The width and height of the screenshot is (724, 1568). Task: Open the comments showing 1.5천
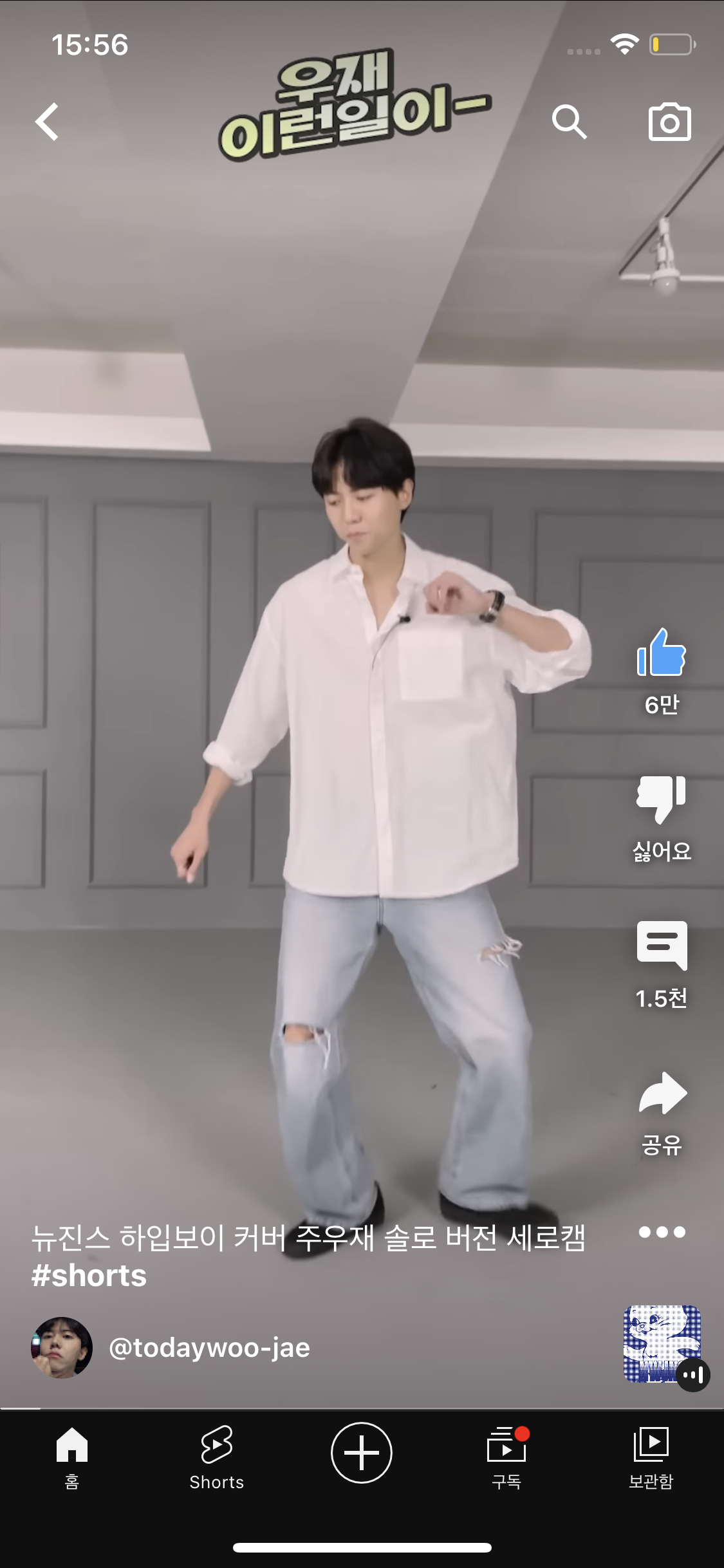click(x=662, y=946)
